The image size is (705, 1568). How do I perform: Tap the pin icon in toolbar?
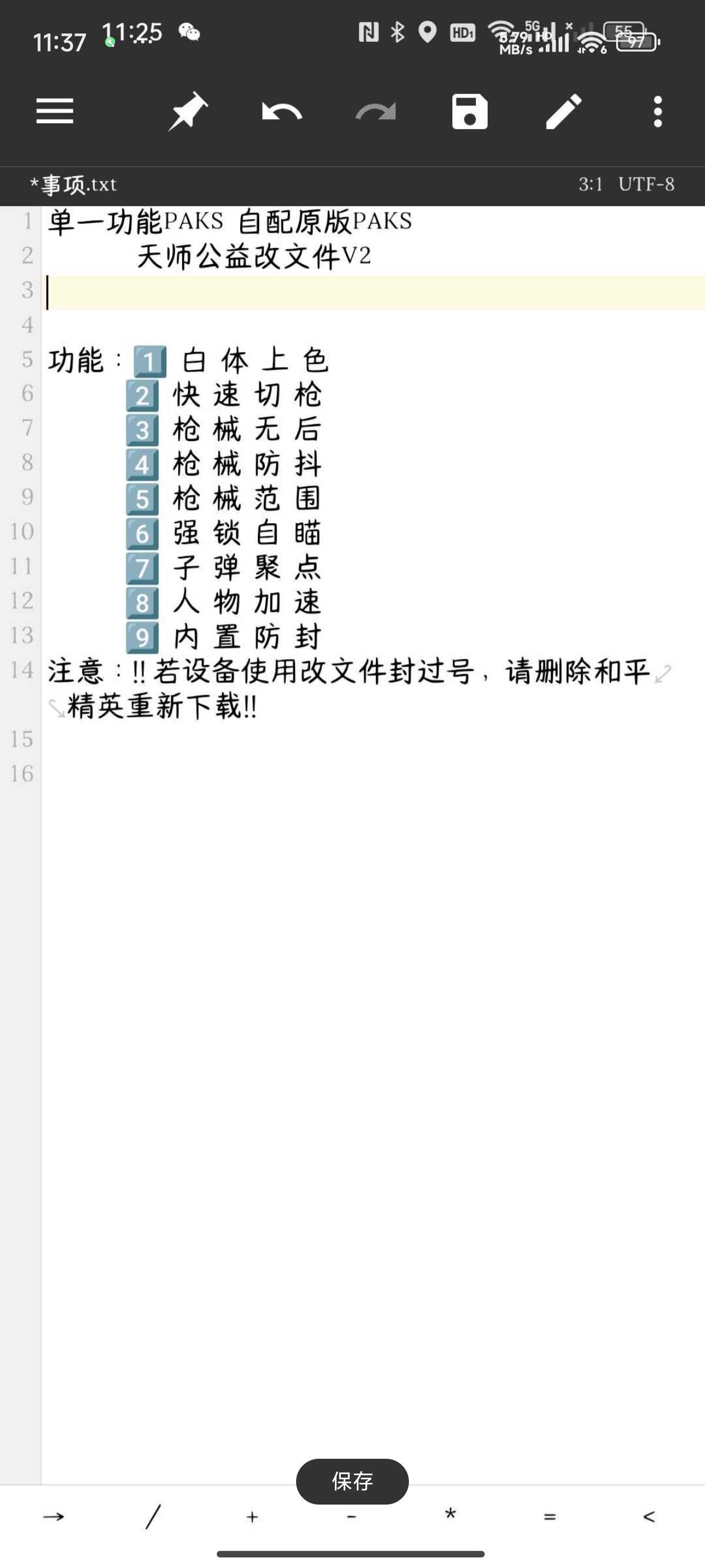pyautogui.click(x=187, y=112)
